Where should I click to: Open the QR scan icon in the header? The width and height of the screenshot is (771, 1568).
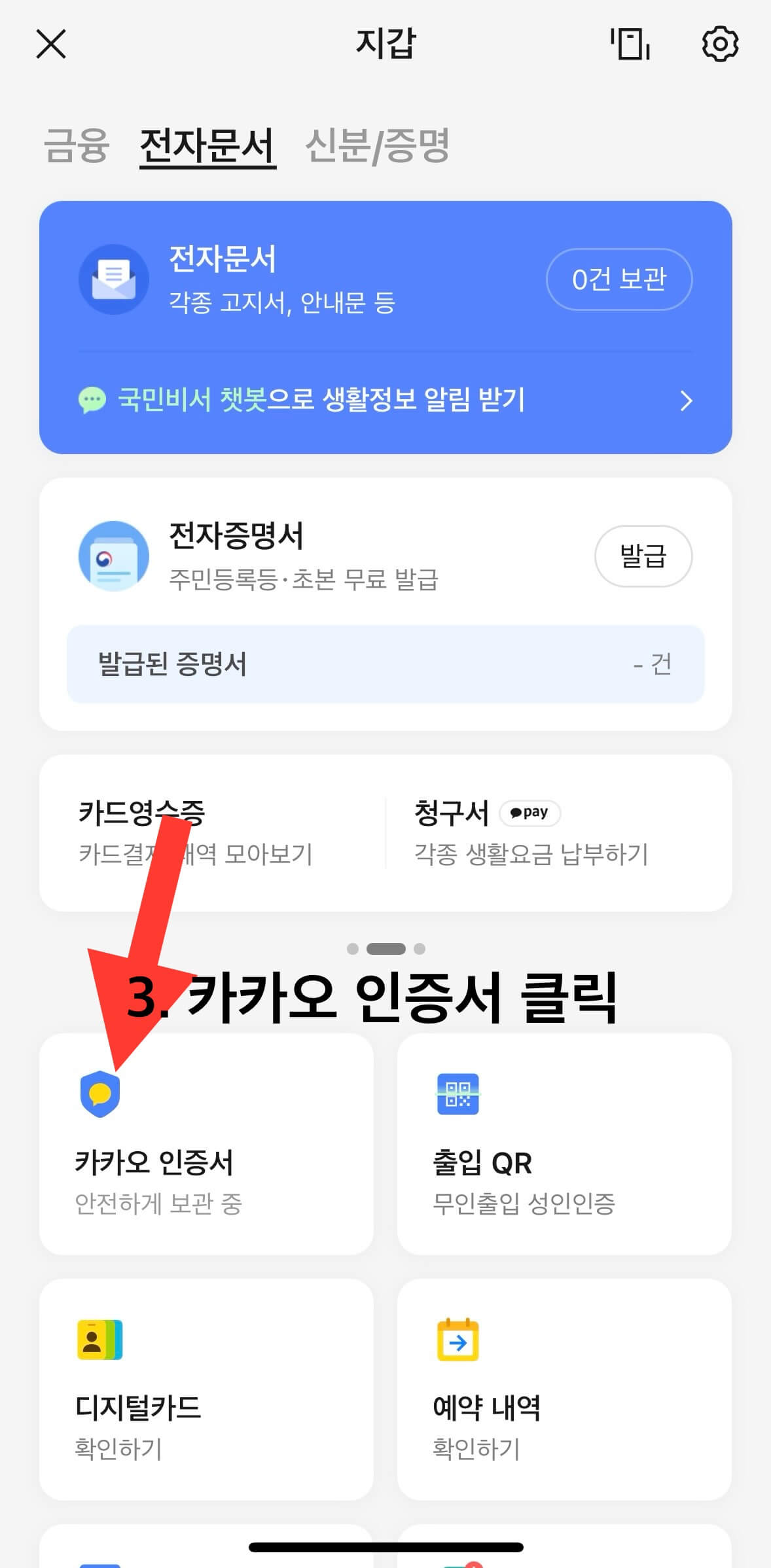click(x=630, y=45)
